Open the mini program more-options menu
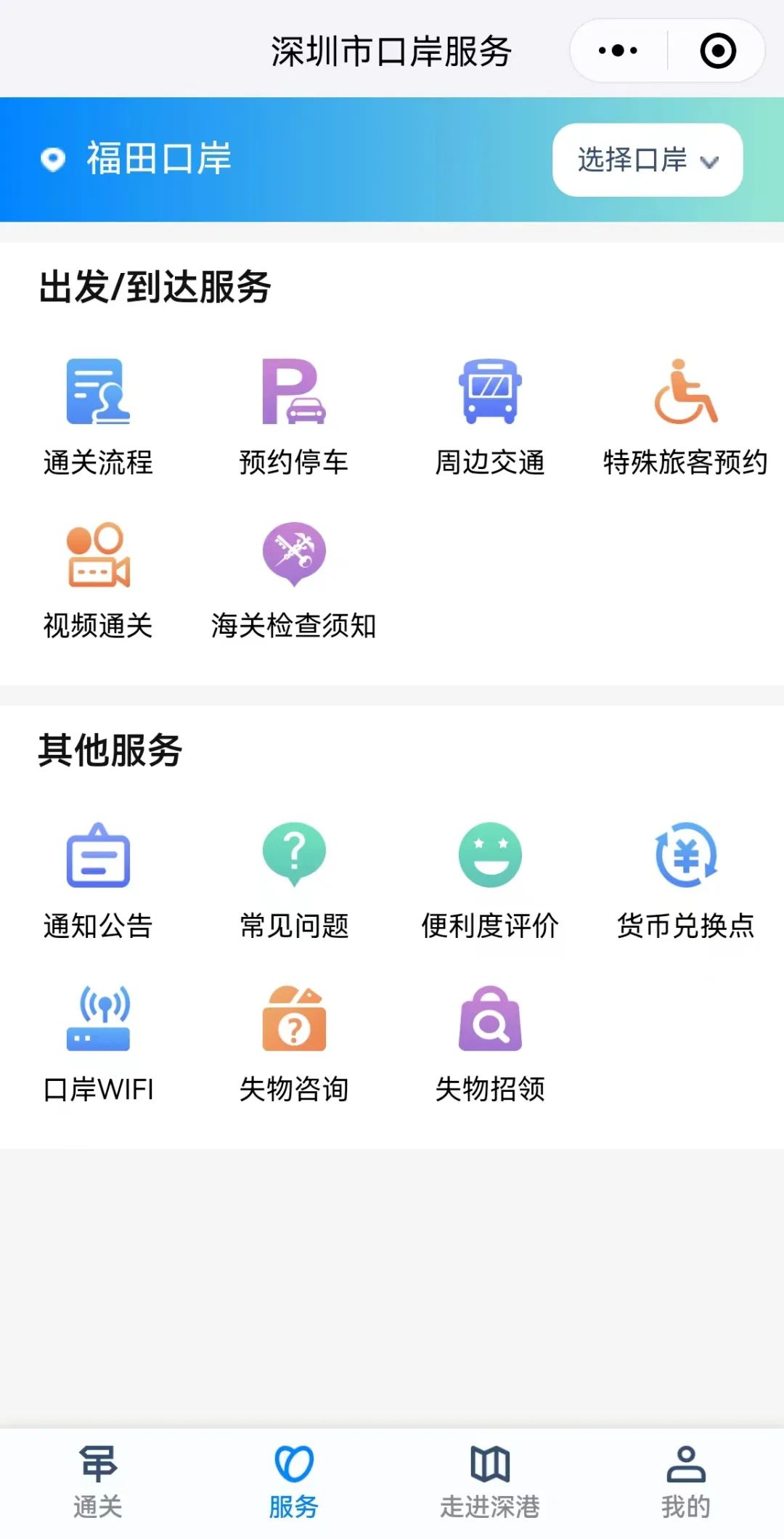This screenshot has width=784, height=1539. coord(618,51)
